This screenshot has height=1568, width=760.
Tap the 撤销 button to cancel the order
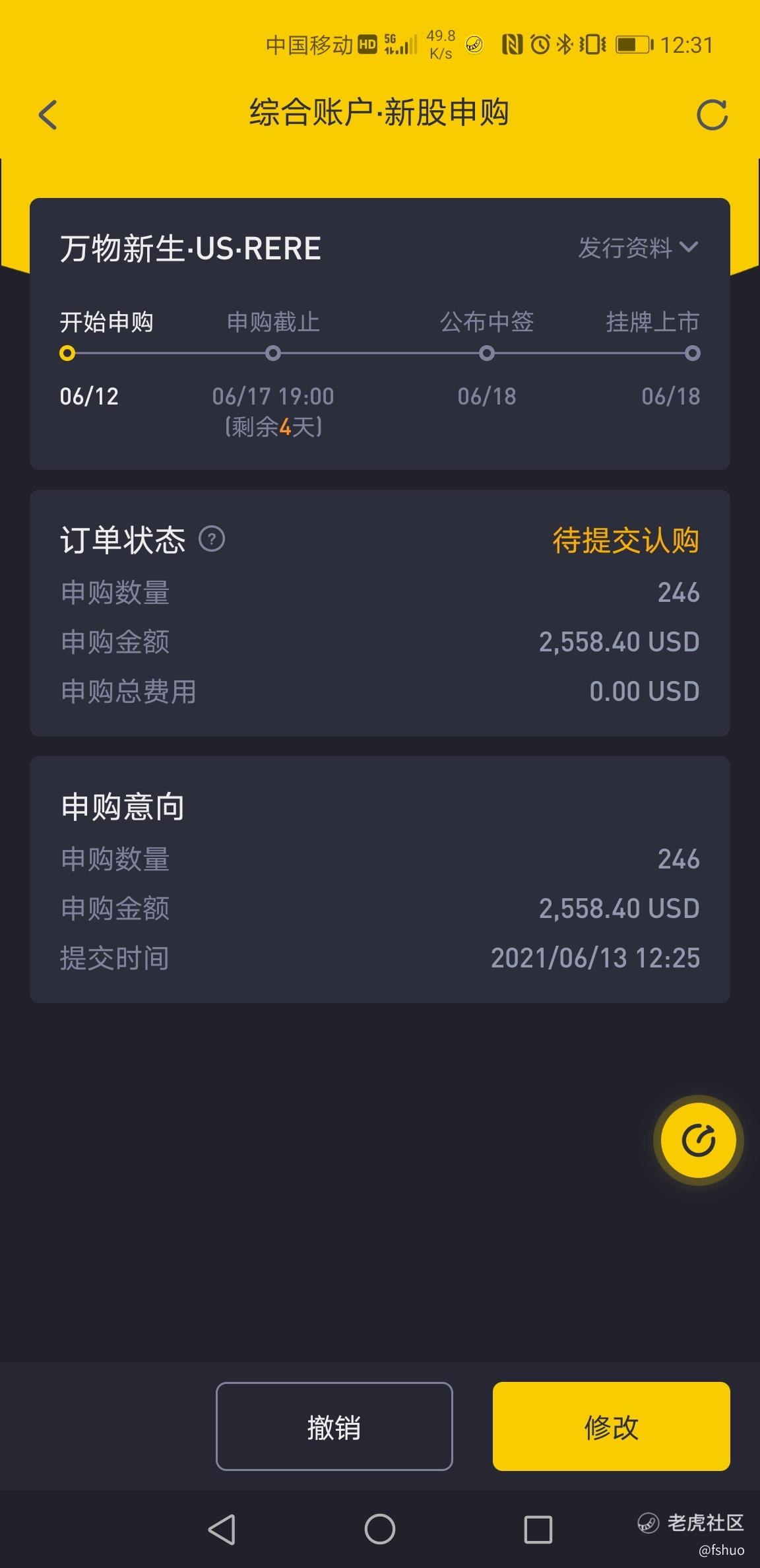(334, 1427)
